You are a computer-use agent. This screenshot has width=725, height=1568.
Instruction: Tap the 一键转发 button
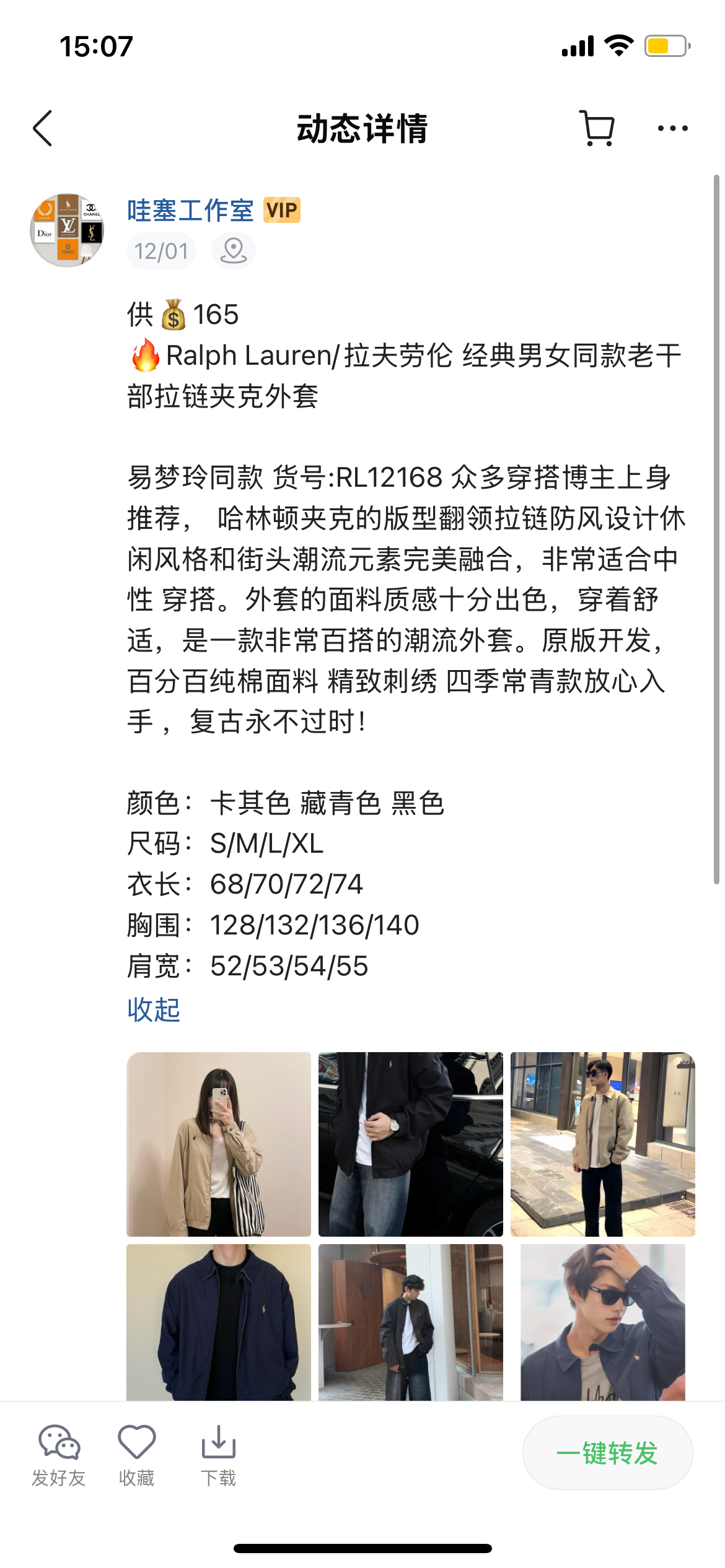pyautogui.click(x=607, y=1453)
